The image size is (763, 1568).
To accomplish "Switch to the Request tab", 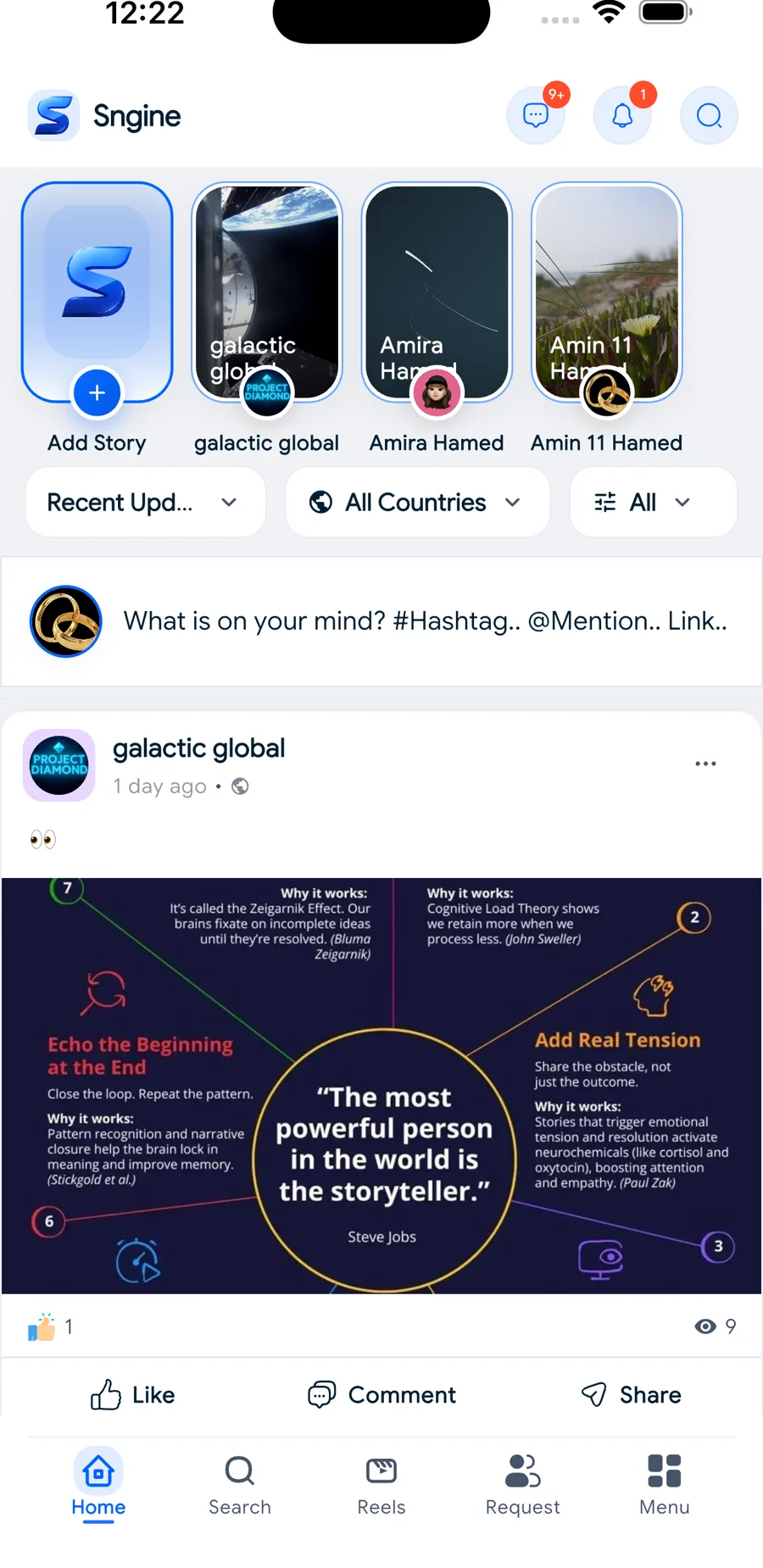I will point(522,1483).
